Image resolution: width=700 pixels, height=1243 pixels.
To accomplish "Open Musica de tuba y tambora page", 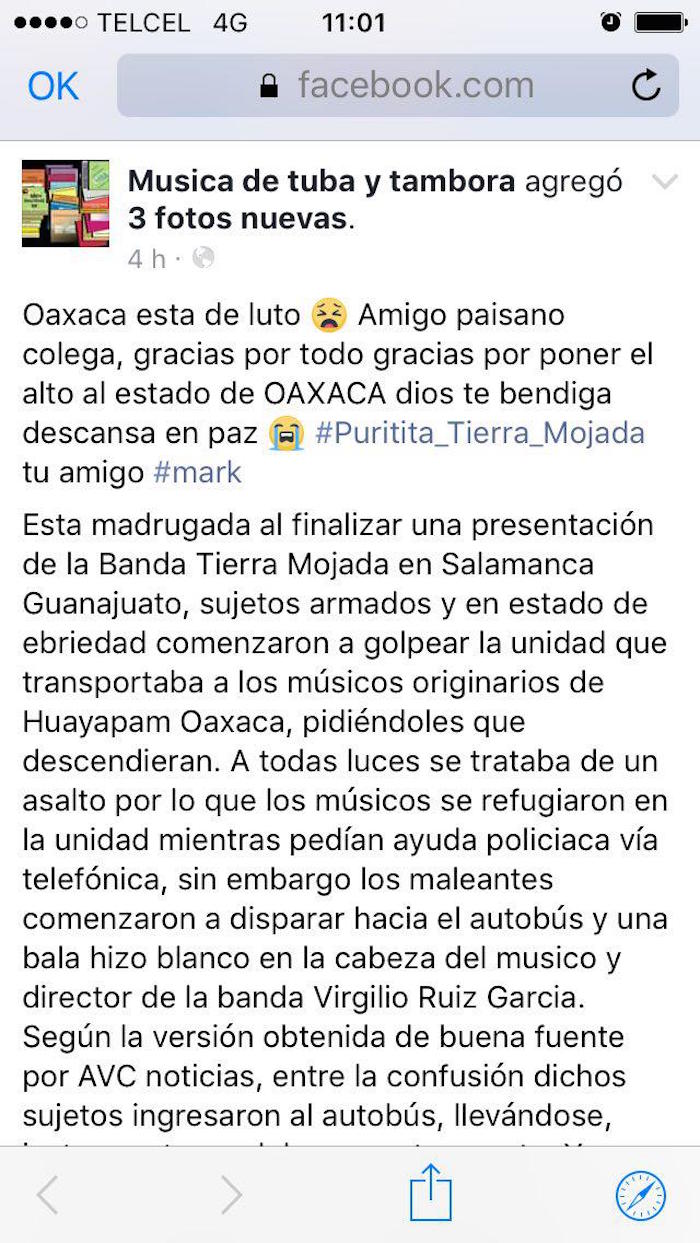I will click(x=321, y=181).
